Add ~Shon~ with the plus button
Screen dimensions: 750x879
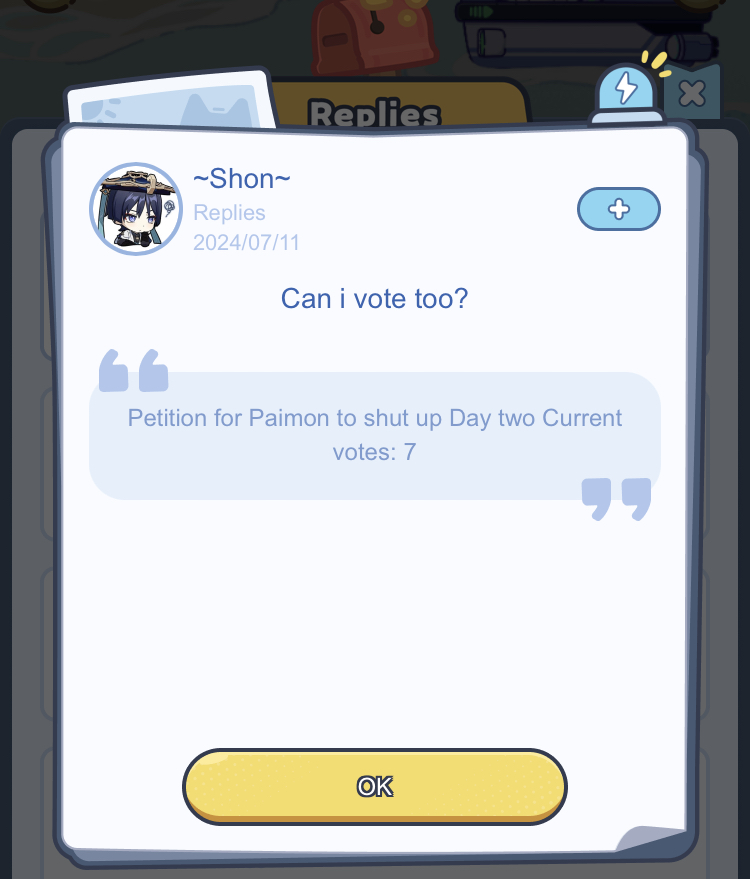point(618,209)
